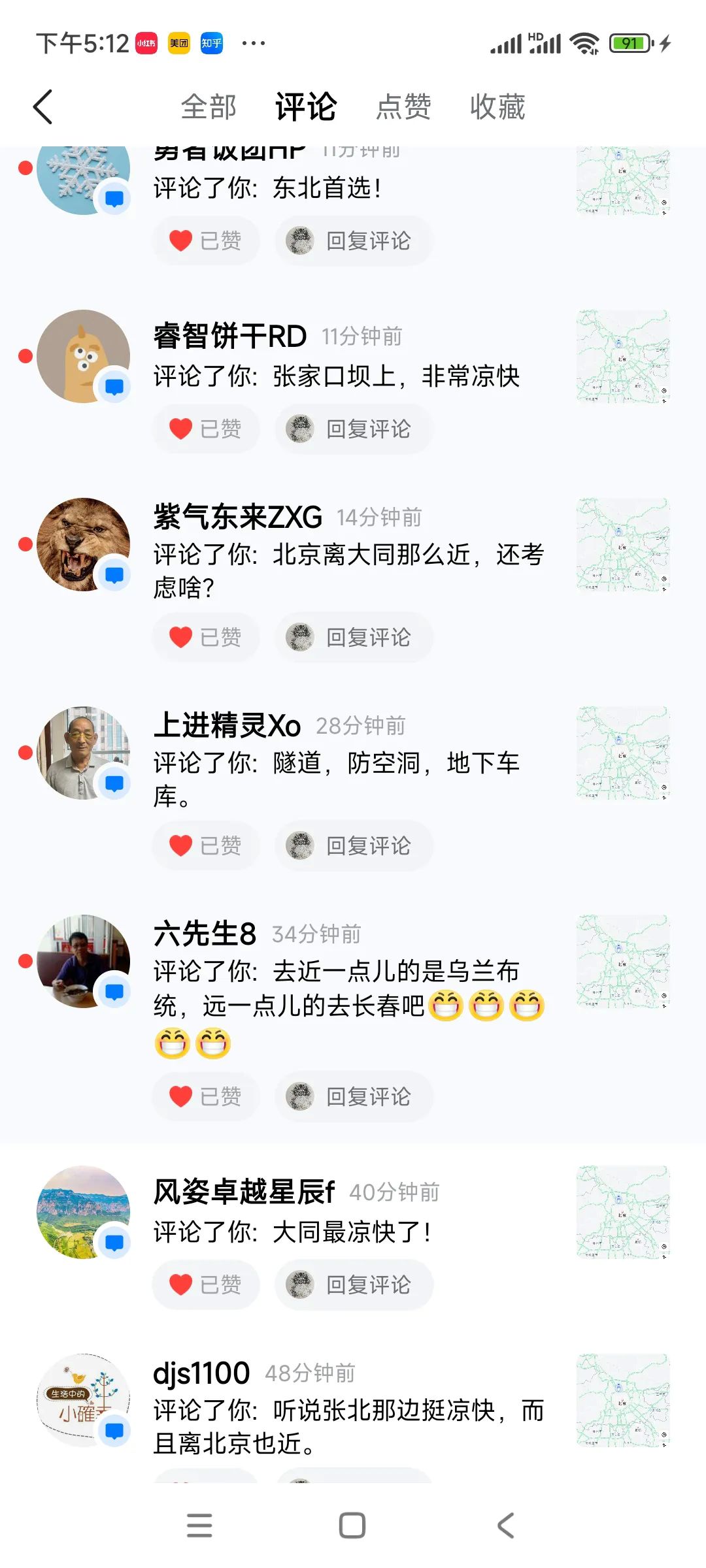The image size is (706, 1568).
Task: Unlike the comment from 睿智饼干RD
Action: click(206, 429)
